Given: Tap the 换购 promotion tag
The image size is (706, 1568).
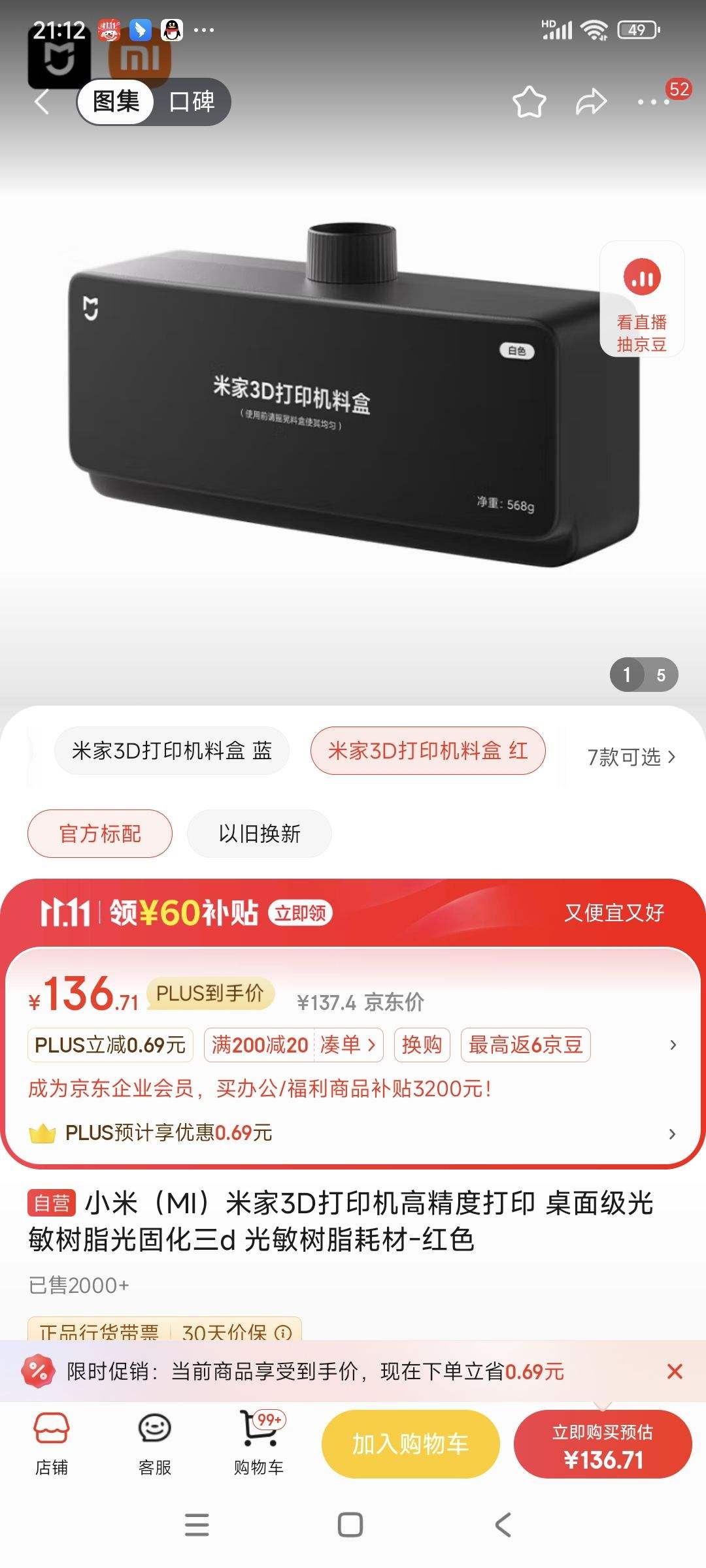Looking at the screenshot, I should tap(422, 1045).
